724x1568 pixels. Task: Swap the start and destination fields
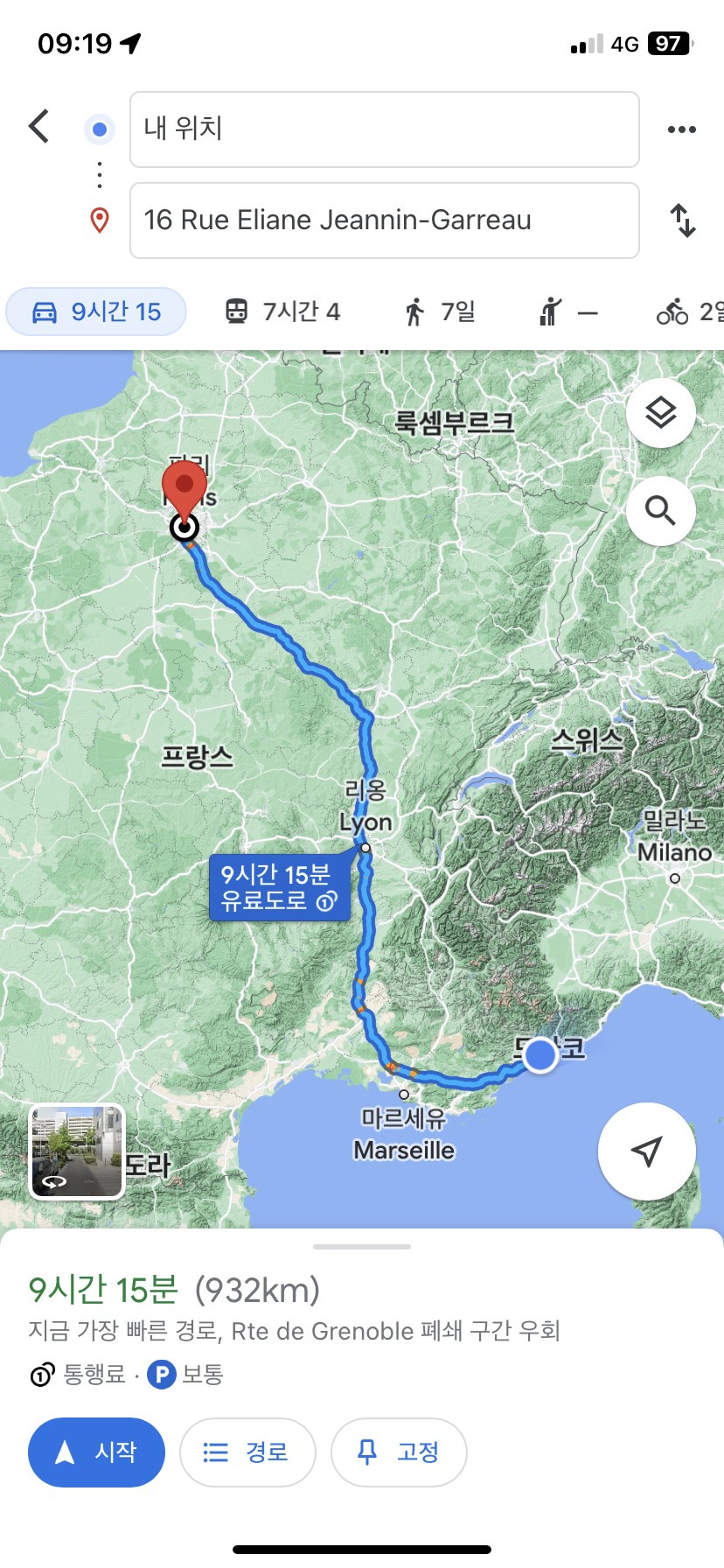(x=683, y=220)
